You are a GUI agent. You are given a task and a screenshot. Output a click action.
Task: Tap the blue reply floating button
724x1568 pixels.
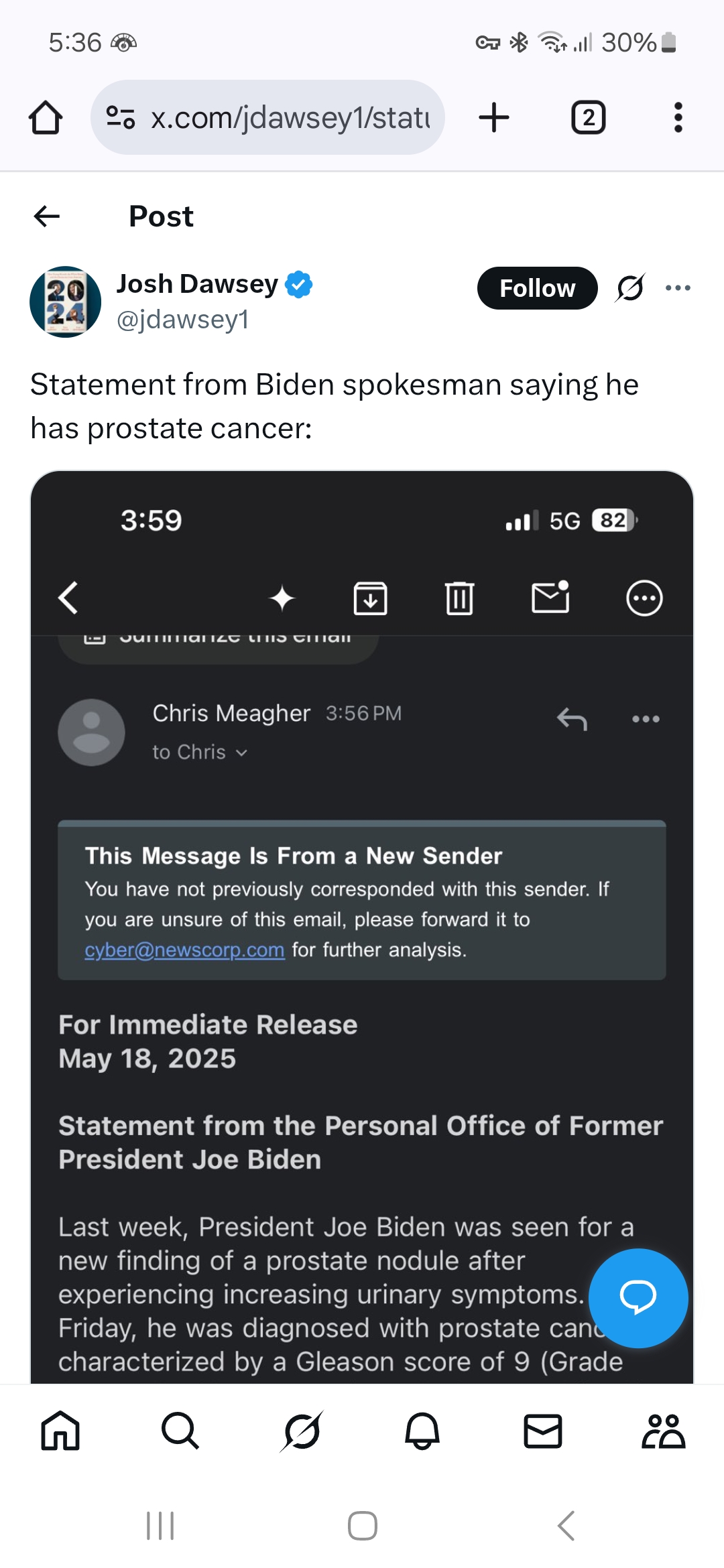coord(638,1297)
